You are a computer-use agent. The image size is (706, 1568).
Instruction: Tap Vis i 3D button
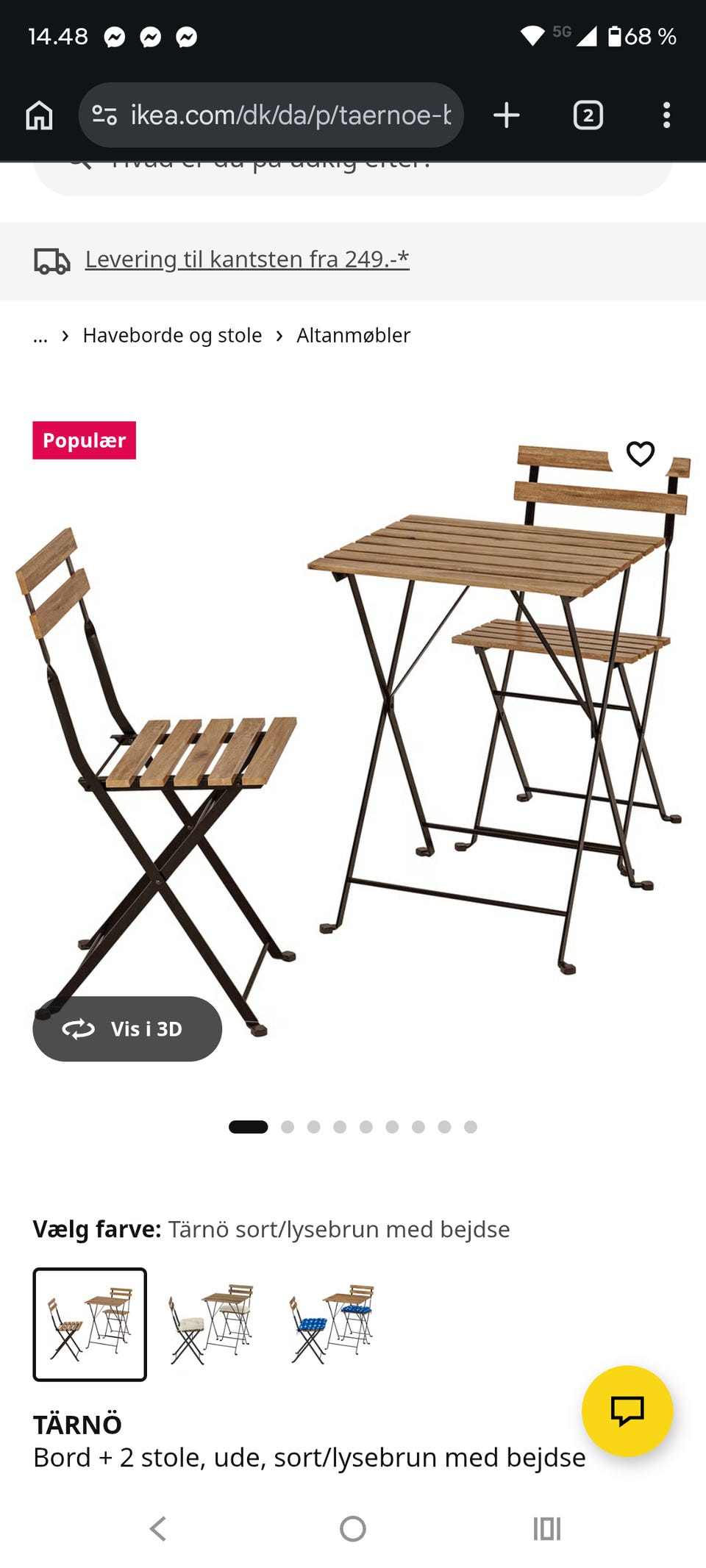(x=127, y=1028)
